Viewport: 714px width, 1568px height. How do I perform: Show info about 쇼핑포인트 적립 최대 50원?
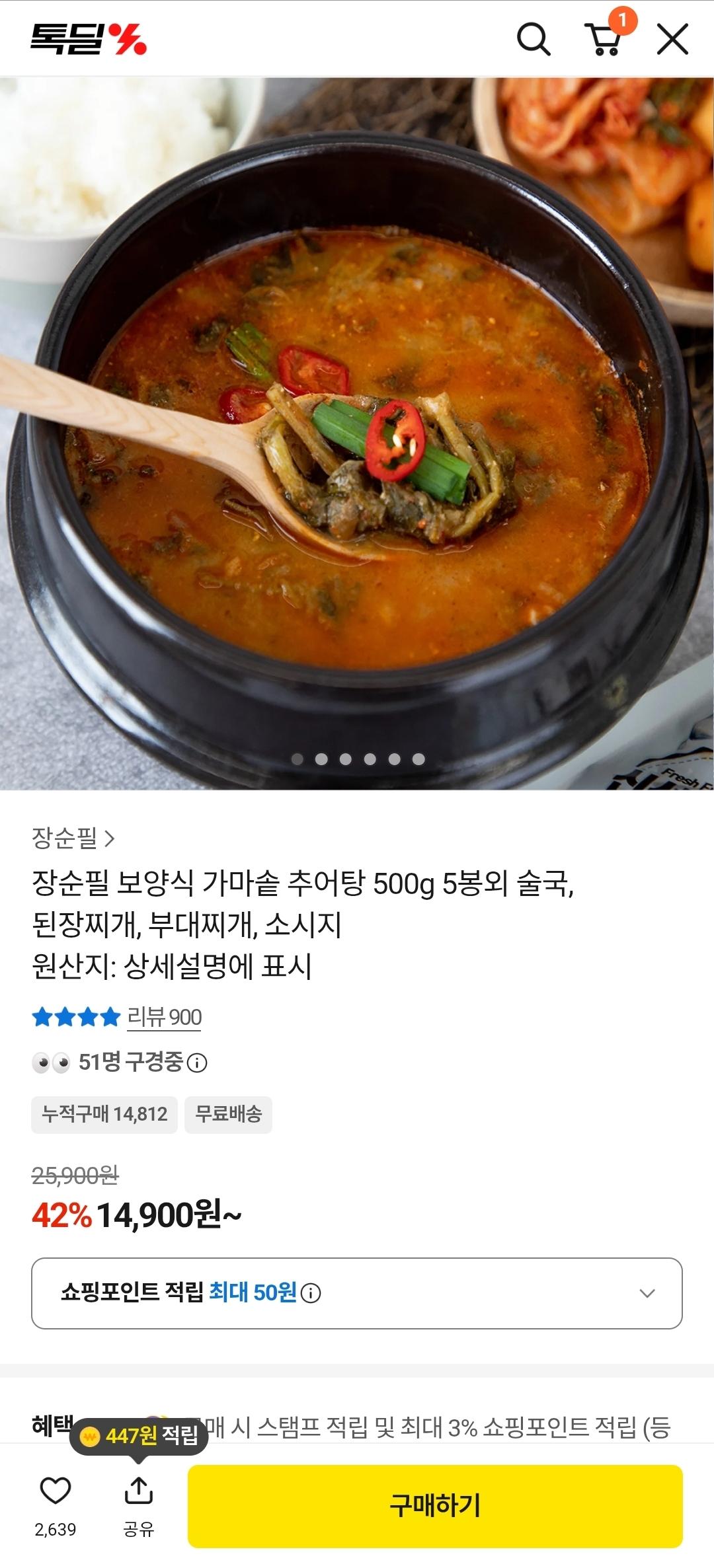(x=311, y=1293)
